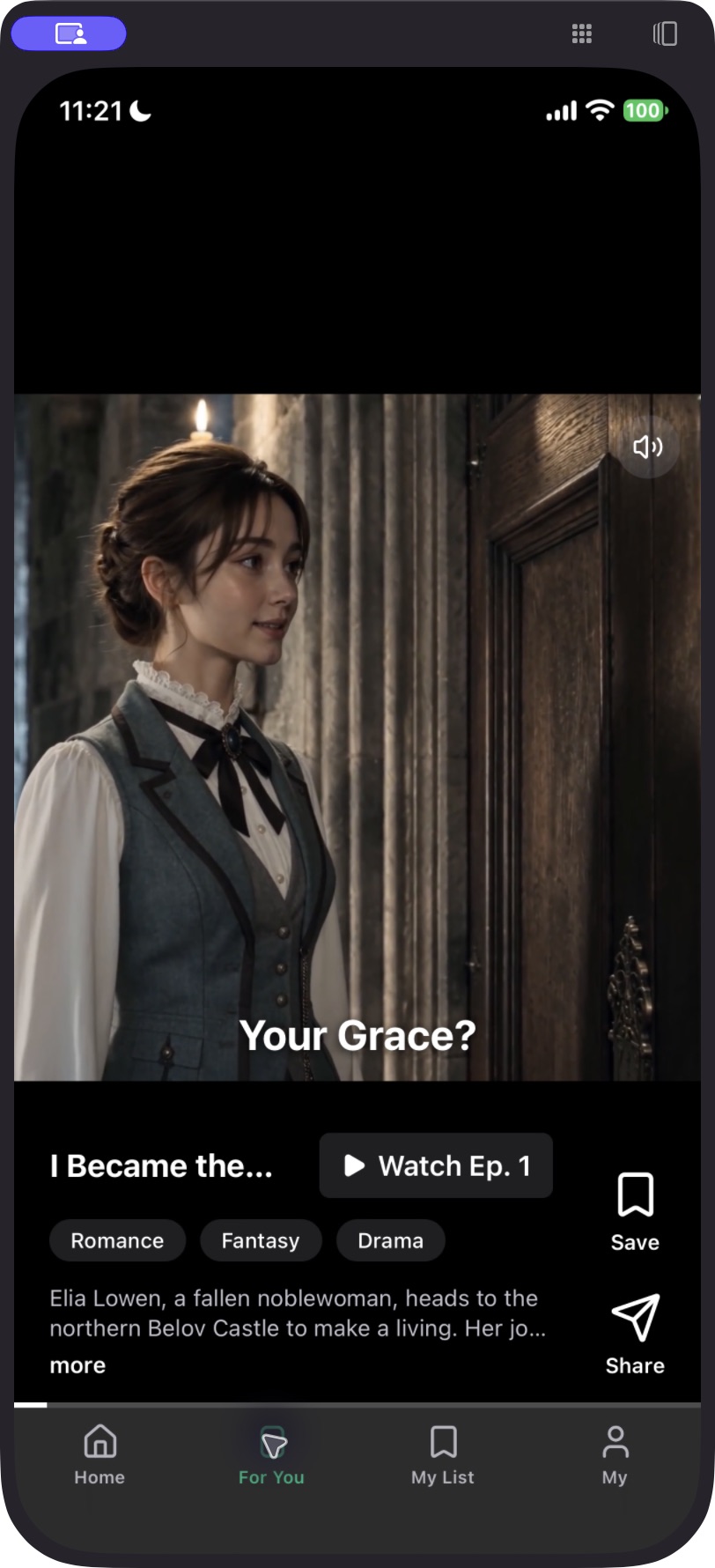The width and height of the screenshot is (715, 1568).
Task: Select the Romance genre chip
Action: (117, 1240)
